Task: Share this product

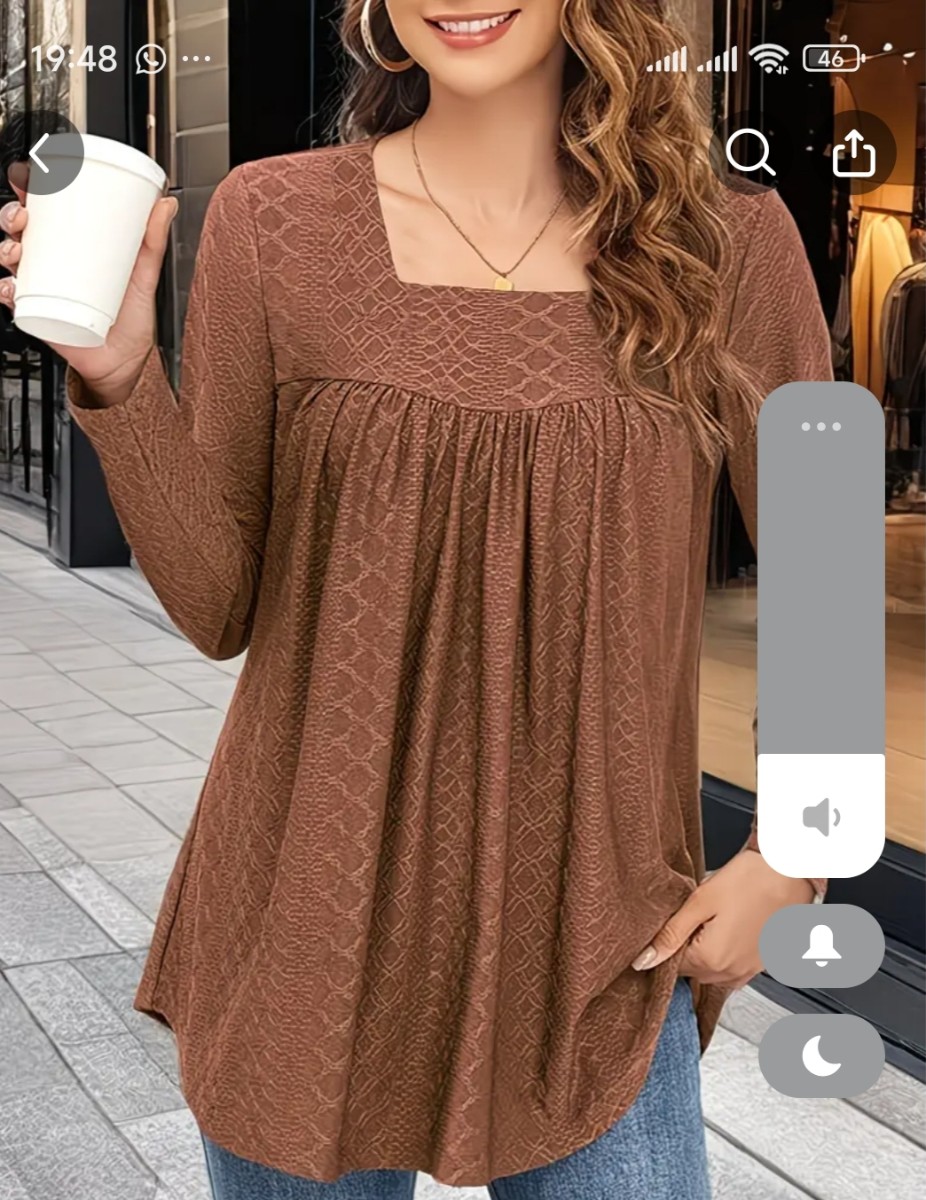Action: click(853, 154)
